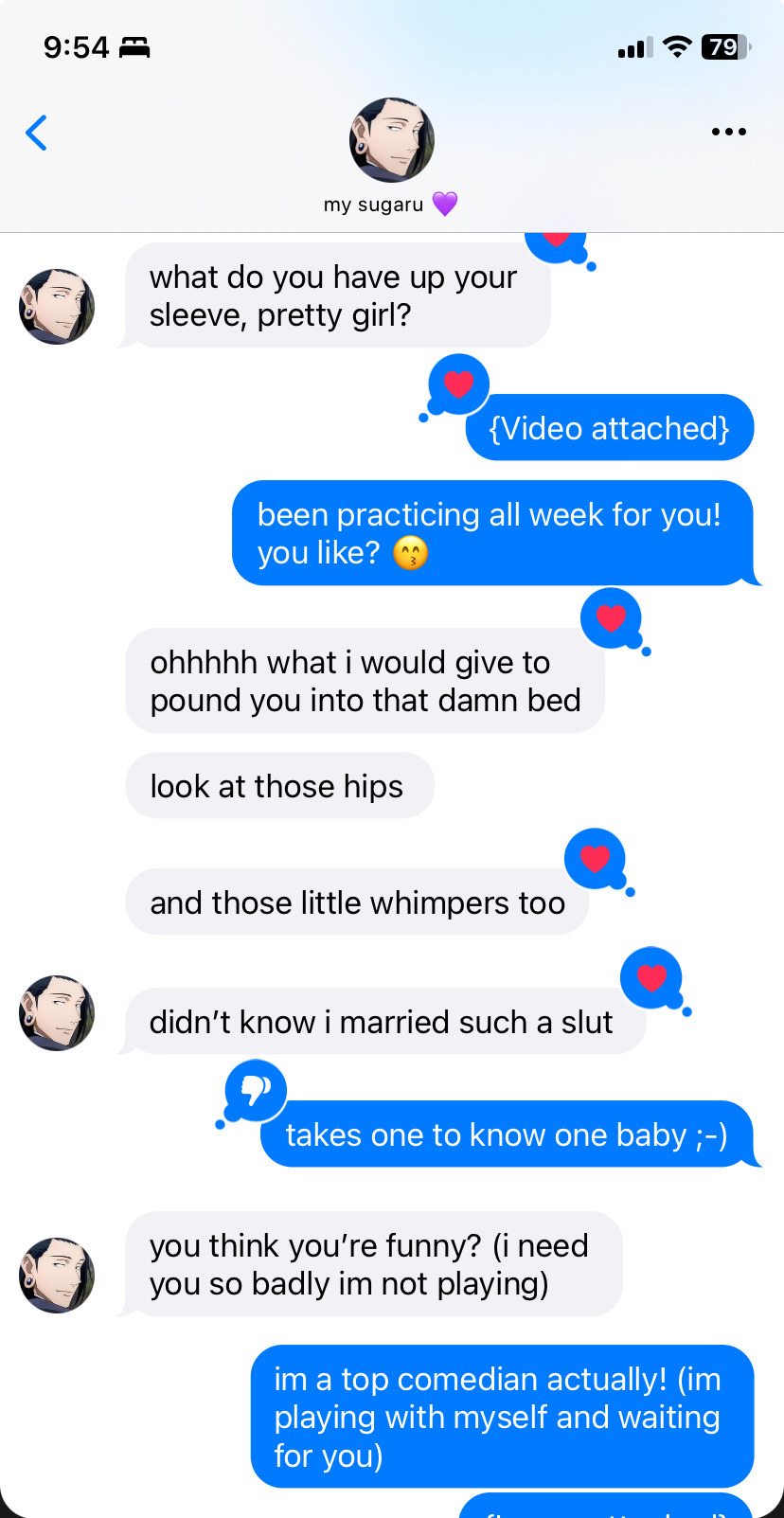Tap the heart reaction on the Video attached message
Image resolution: width=784 pixels, height=1518 pixels.
click(x=458, y=384)
